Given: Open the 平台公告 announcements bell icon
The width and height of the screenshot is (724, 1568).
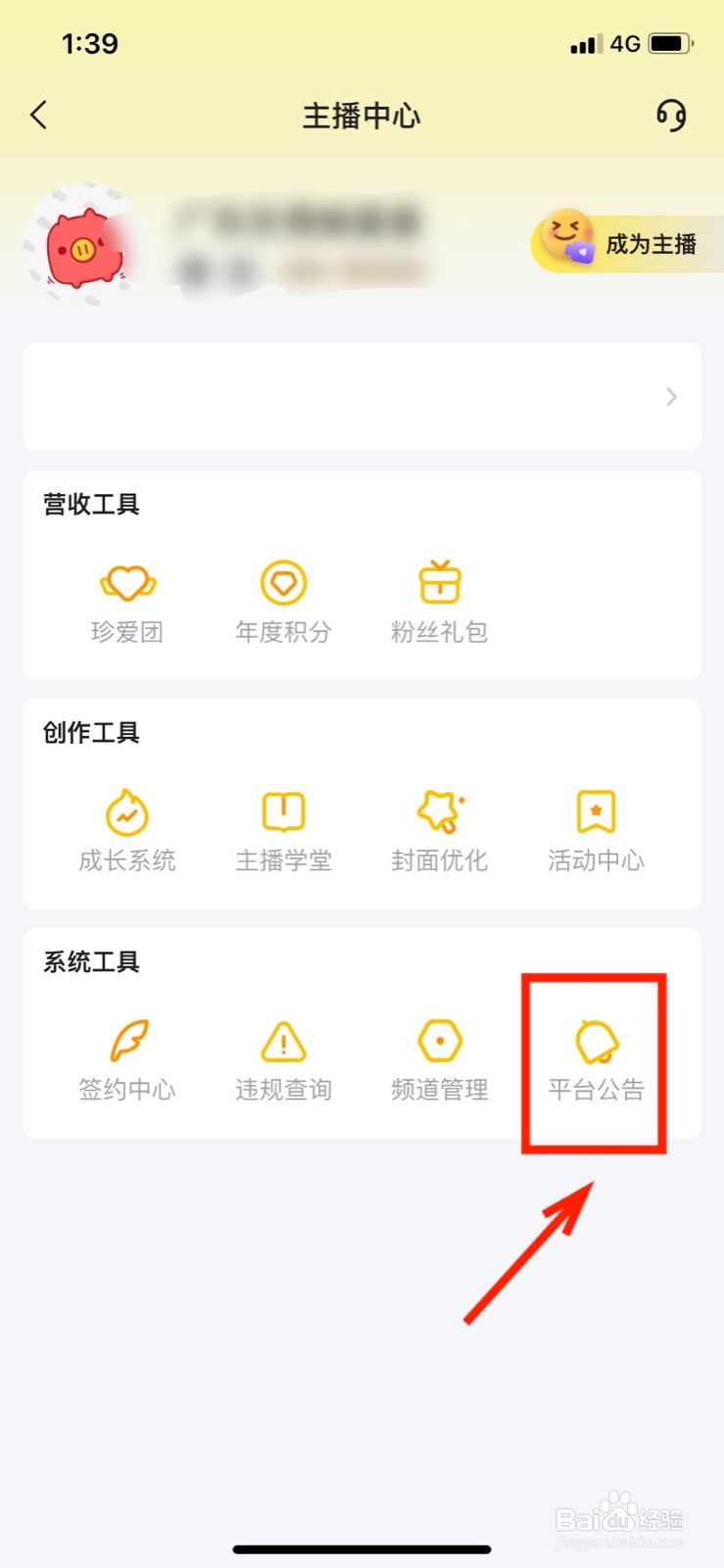Looking at the screenshot, I should [x=594, y=1042].
